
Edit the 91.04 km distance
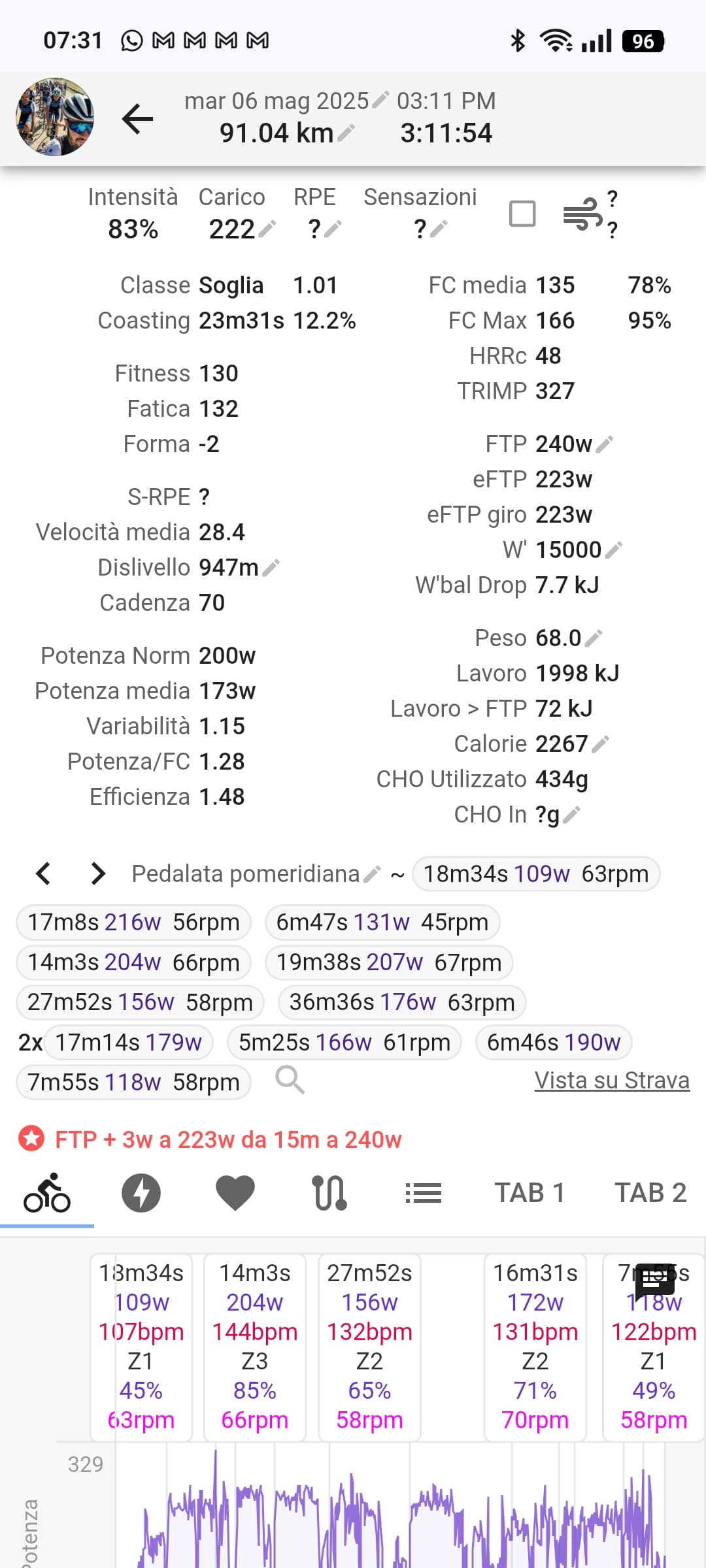coord(347,133)
